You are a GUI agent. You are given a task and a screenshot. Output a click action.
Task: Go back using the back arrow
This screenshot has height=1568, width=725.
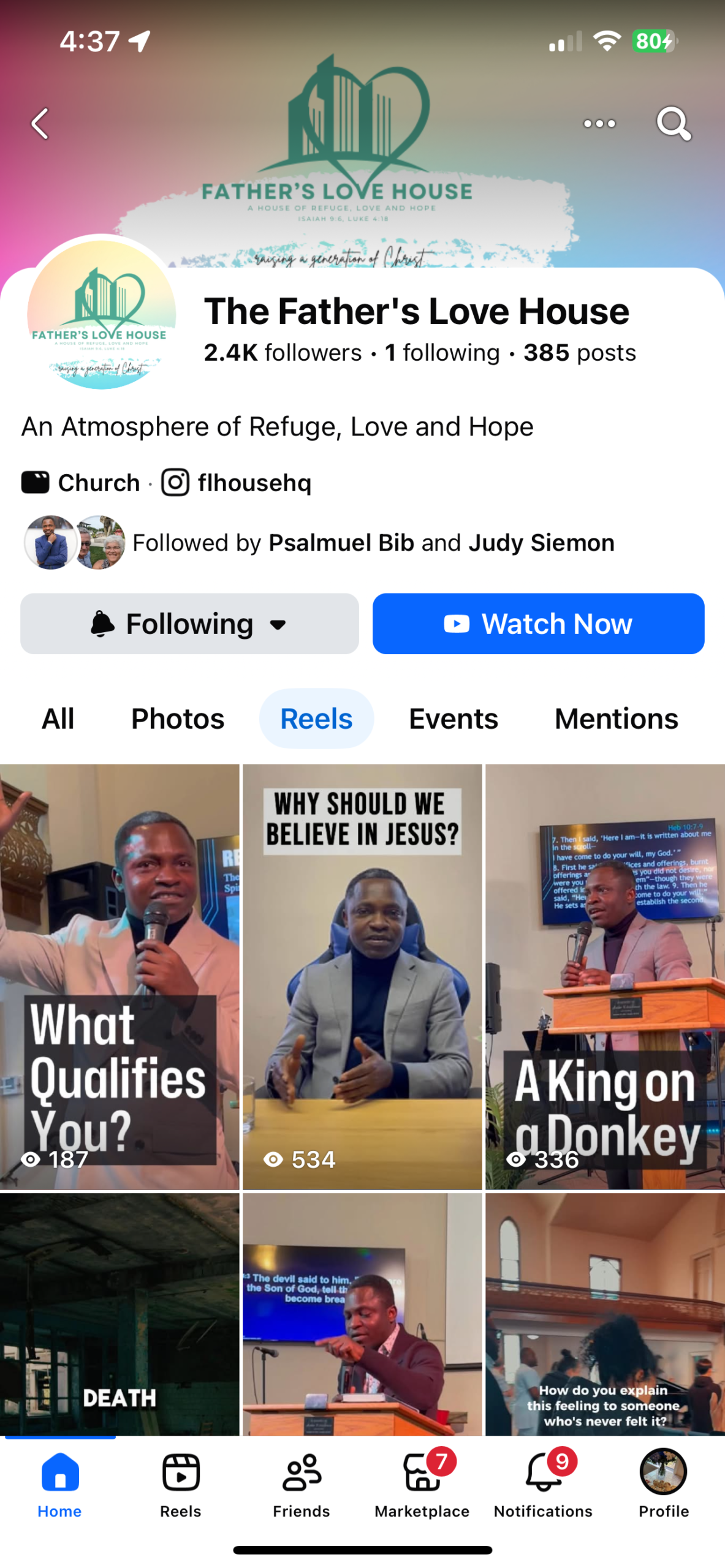(x=40, y=124)
